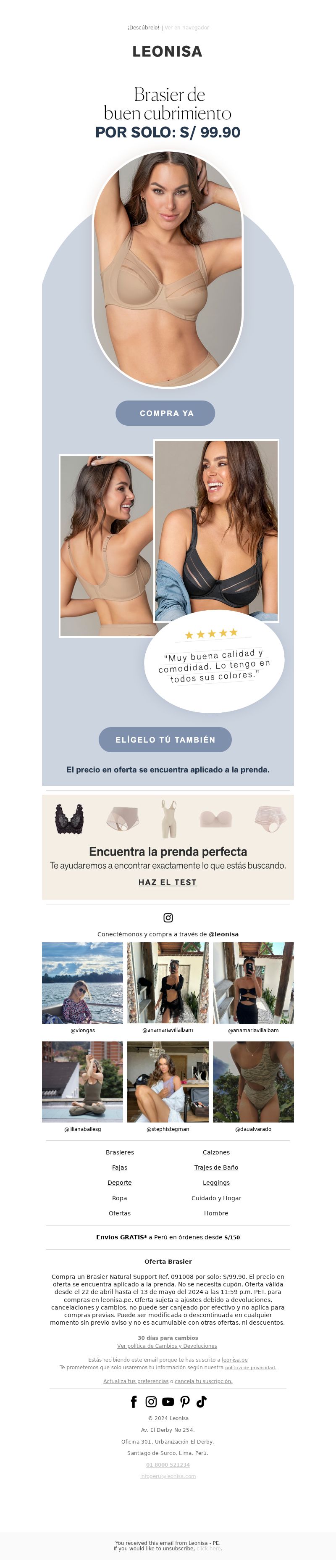Open the Fajas category link

coord(120,1167)
